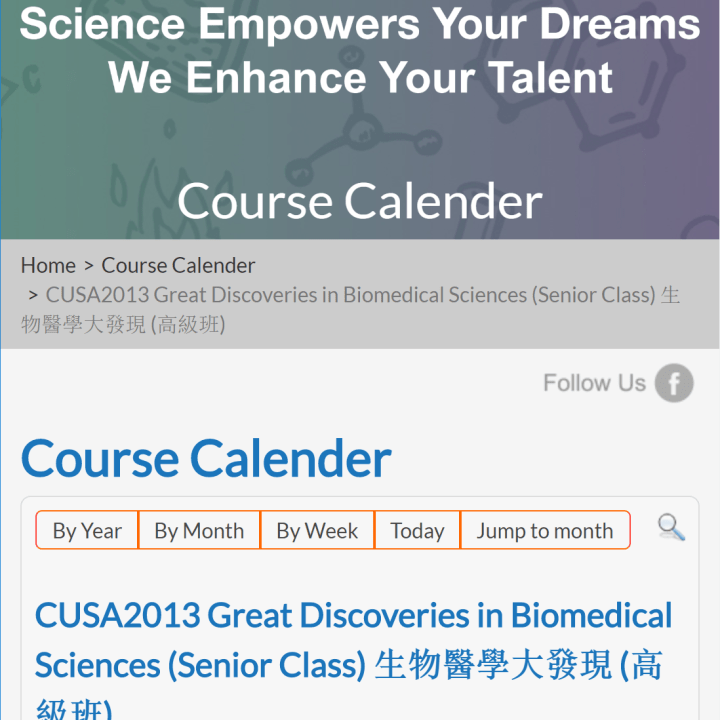Select the By Week view

click(317, 531)
